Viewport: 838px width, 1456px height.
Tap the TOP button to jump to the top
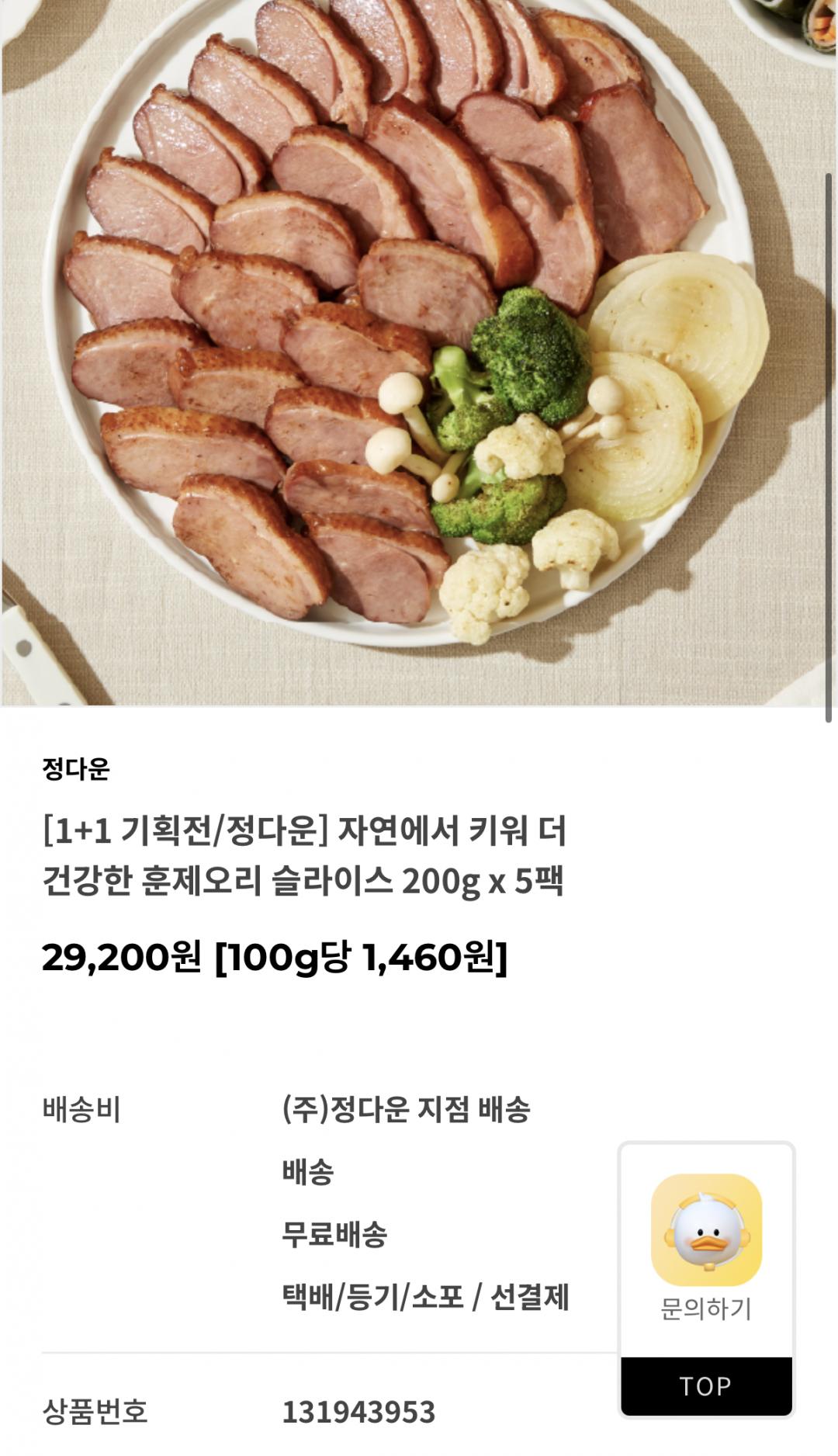pyautogui.click(x=706, y=1386)
